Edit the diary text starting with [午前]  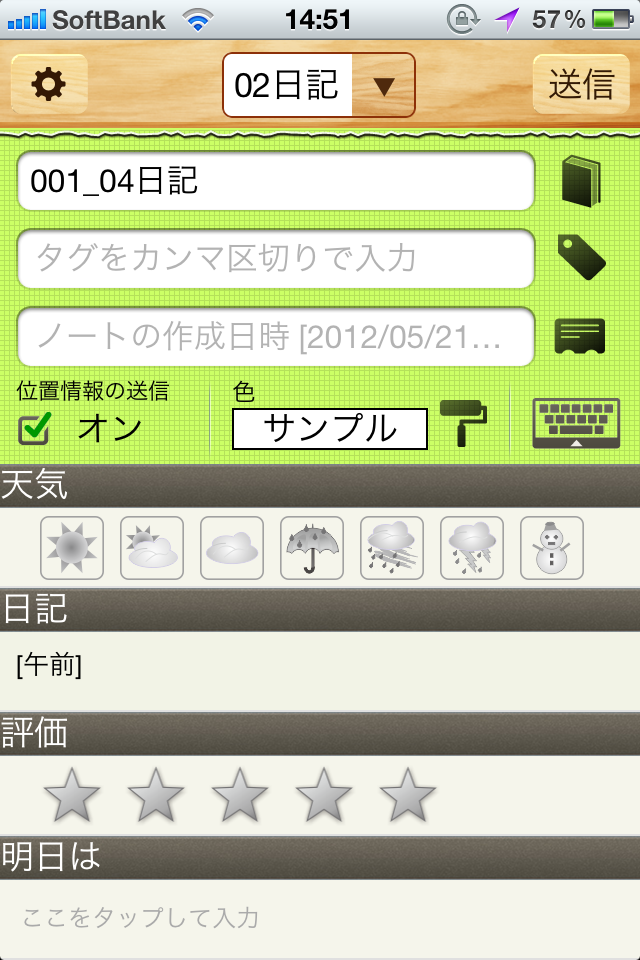coord(320,668)
